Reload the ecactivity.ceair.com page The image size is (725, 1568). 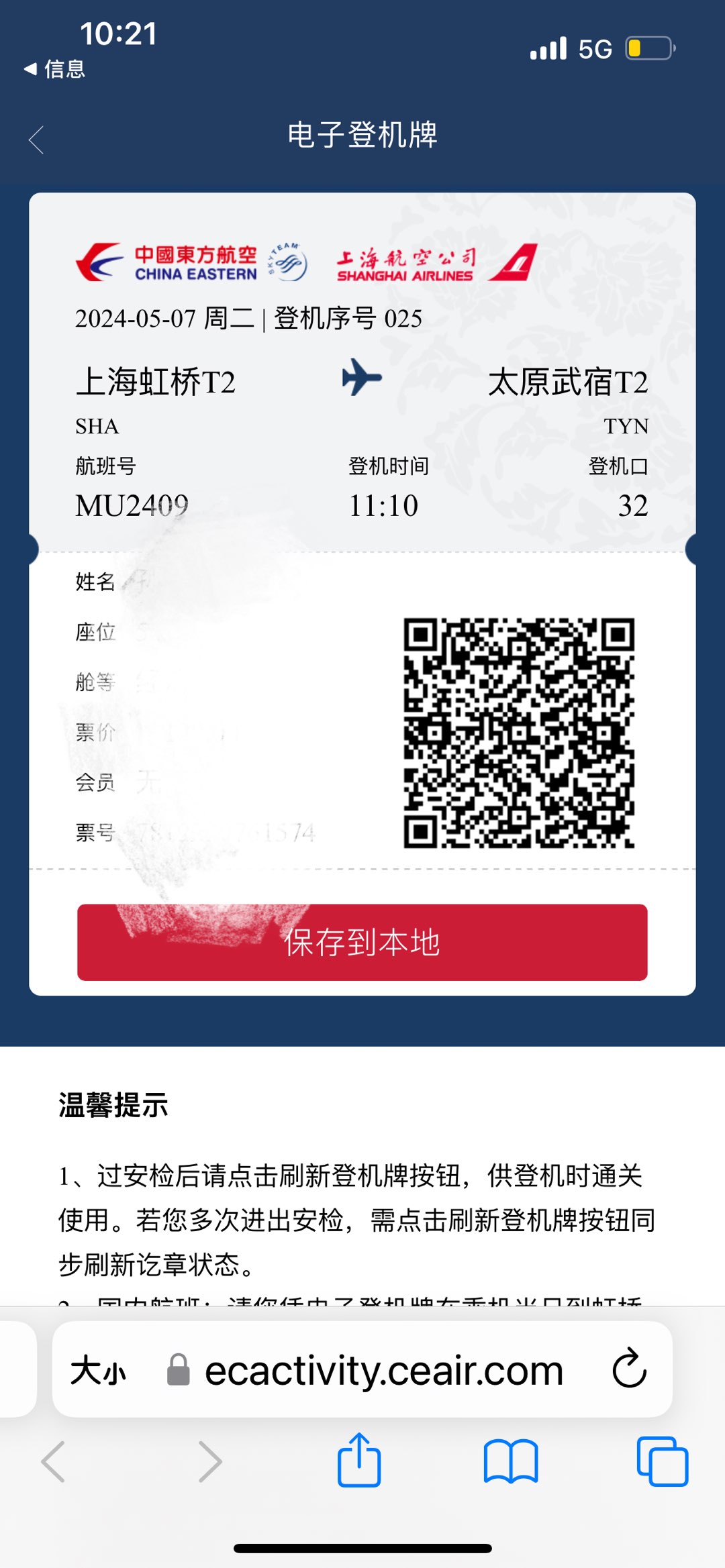point(629,1369)
